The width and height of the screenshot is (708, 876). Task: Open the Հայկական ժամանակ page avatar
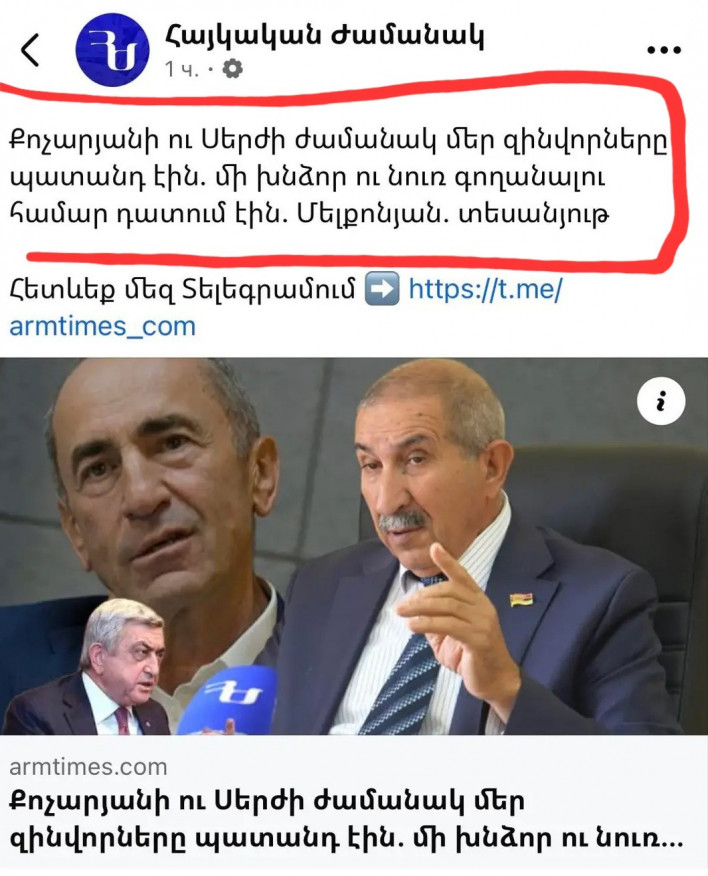[112, 49]
